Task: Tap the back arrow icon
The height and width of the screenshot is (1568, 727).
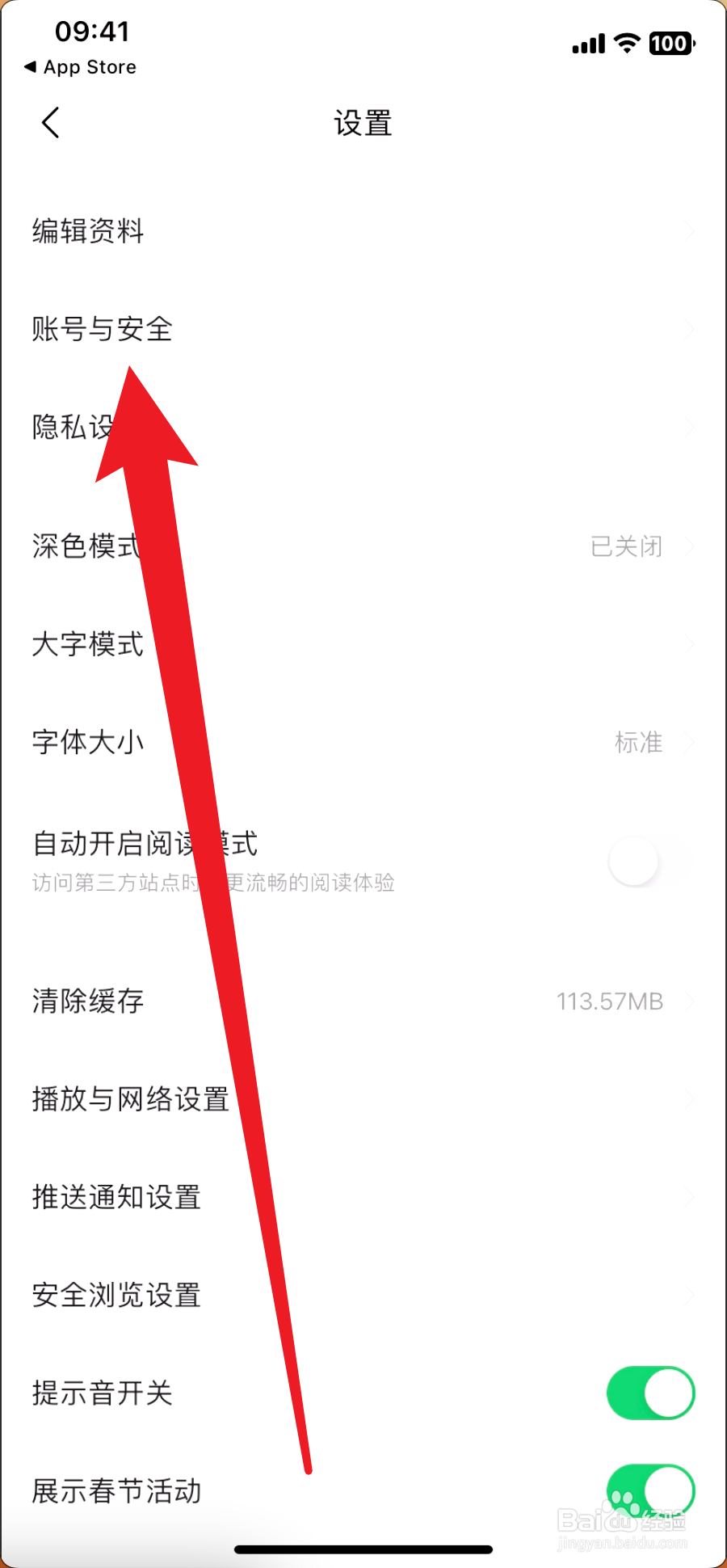Action: click(50, 122)
